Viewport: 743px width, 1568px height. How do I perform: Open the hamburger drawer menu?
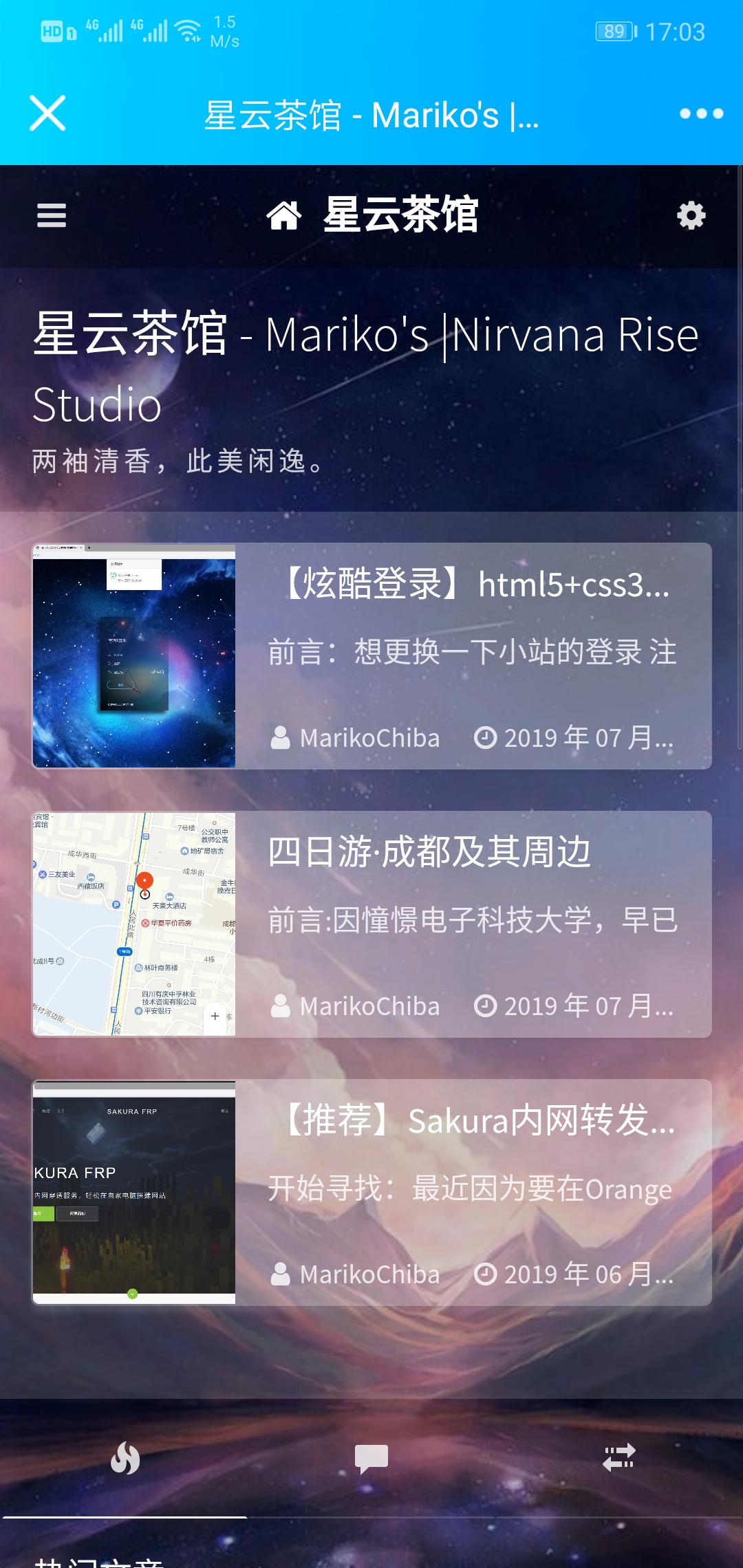pos(52,215)
